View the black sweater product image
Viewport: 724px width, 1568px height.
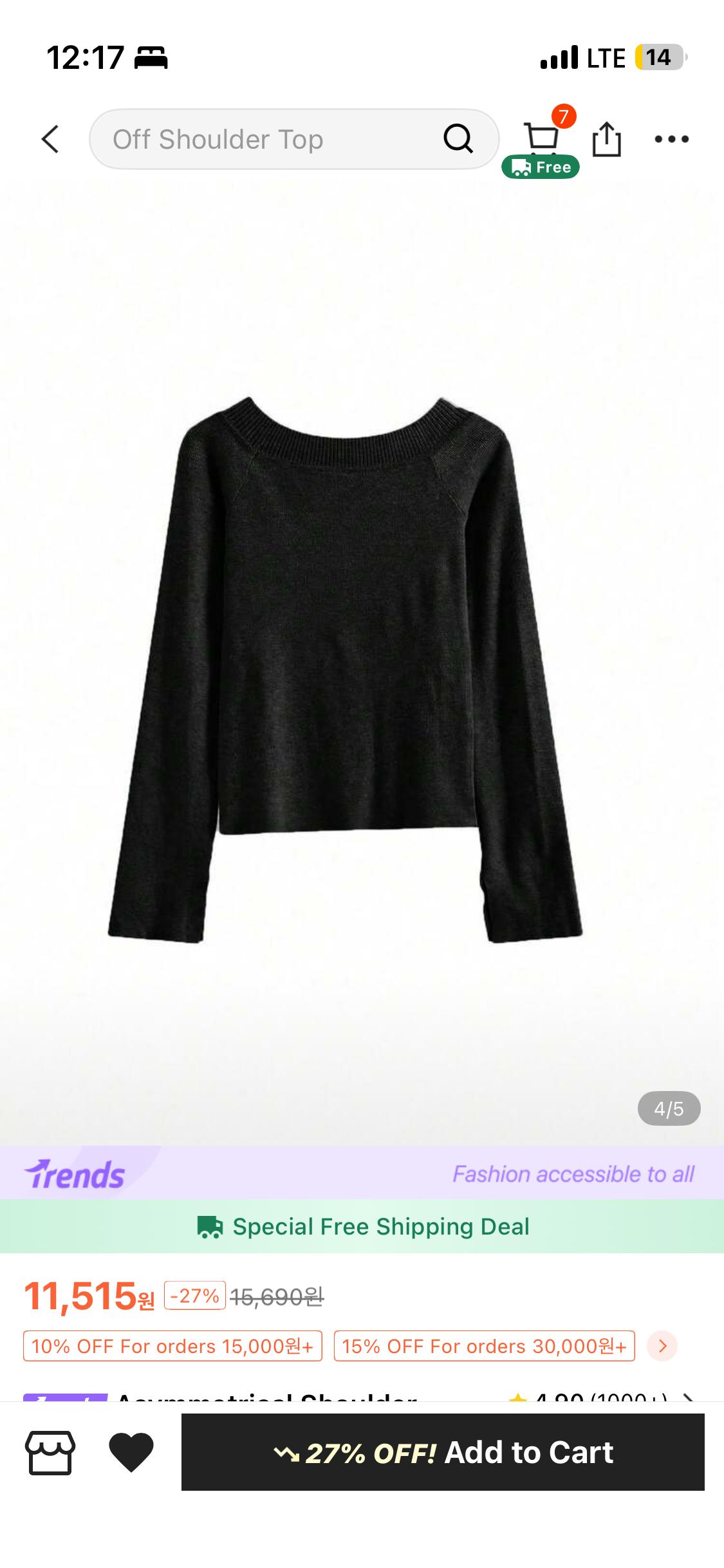345,669
